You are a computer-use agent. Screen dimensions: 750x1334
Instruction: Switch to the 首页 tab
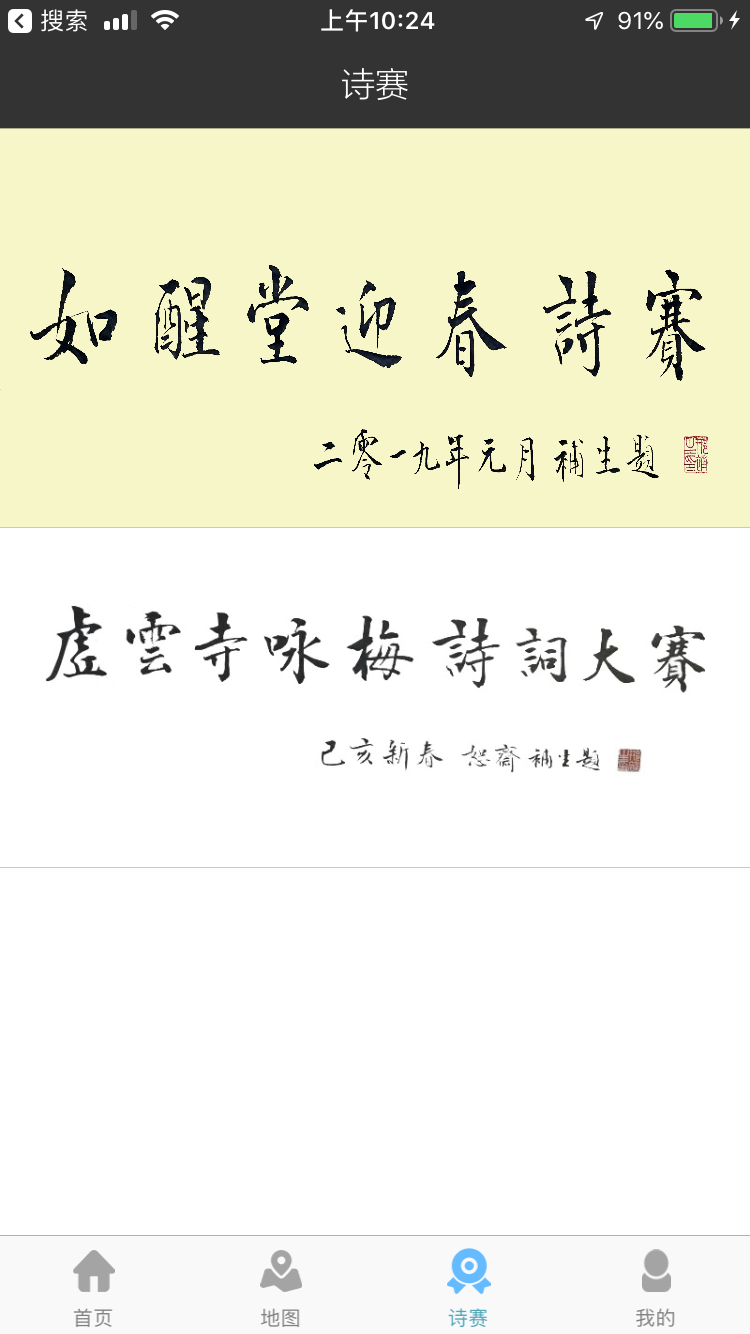click(x=94, y=1286)
